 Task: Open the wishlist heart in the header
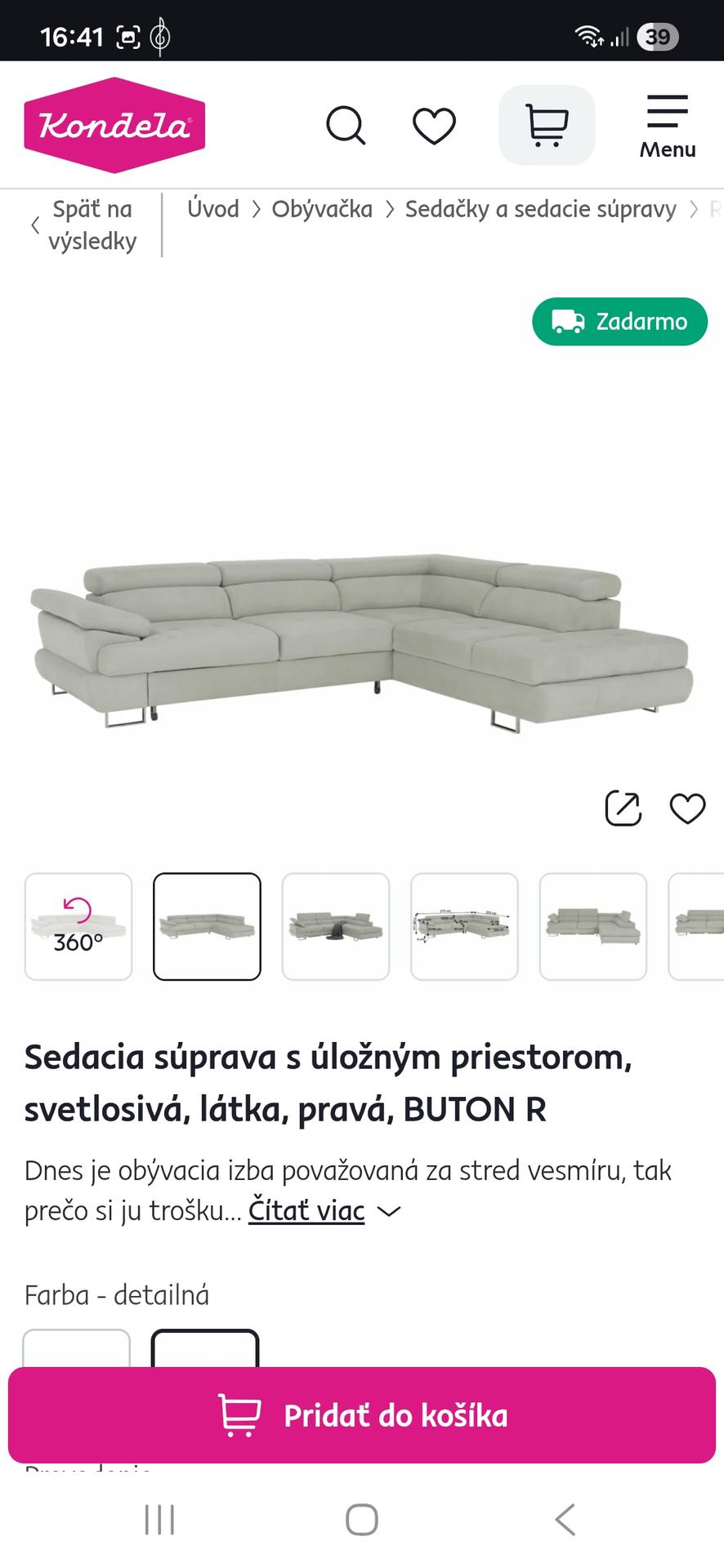coord(434,126)
